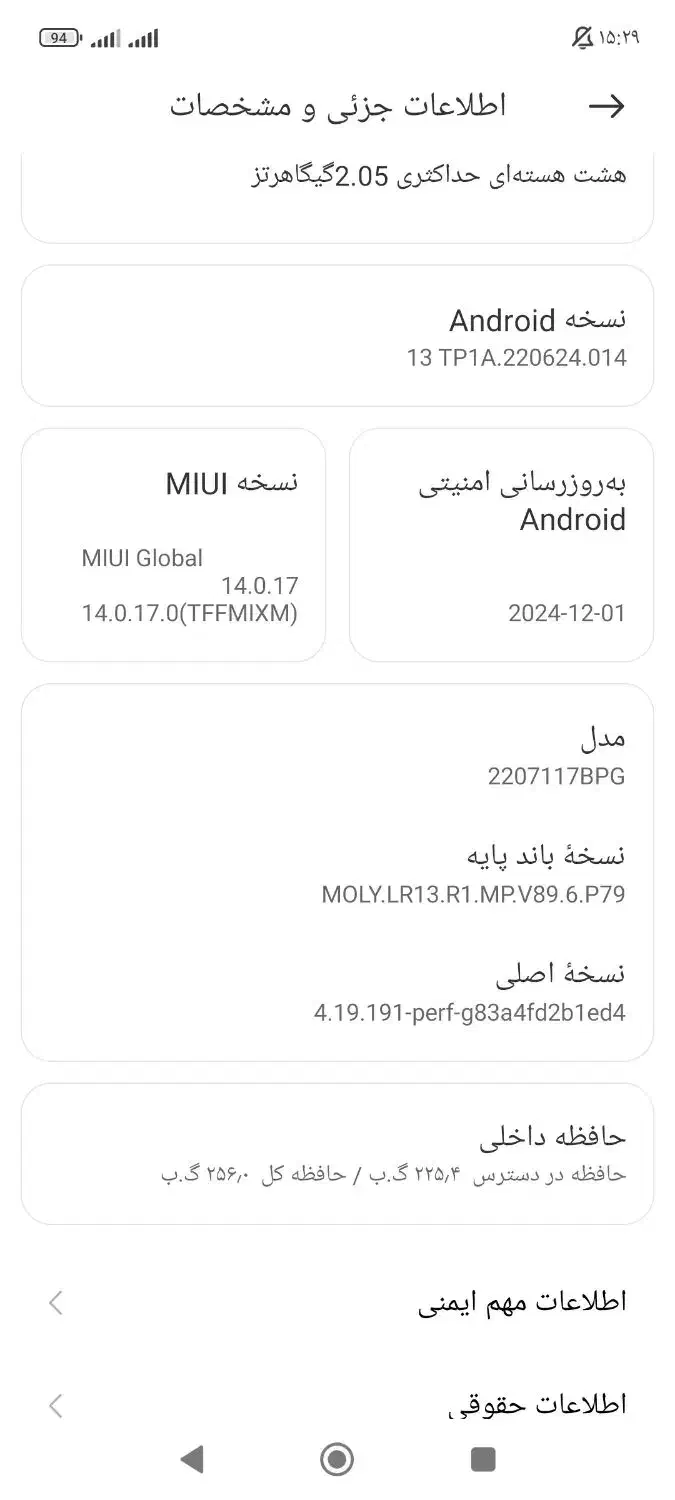Tap the مدل 2207117BPG row
This screenshot has height=1500, width=675.
click(337, 756)
